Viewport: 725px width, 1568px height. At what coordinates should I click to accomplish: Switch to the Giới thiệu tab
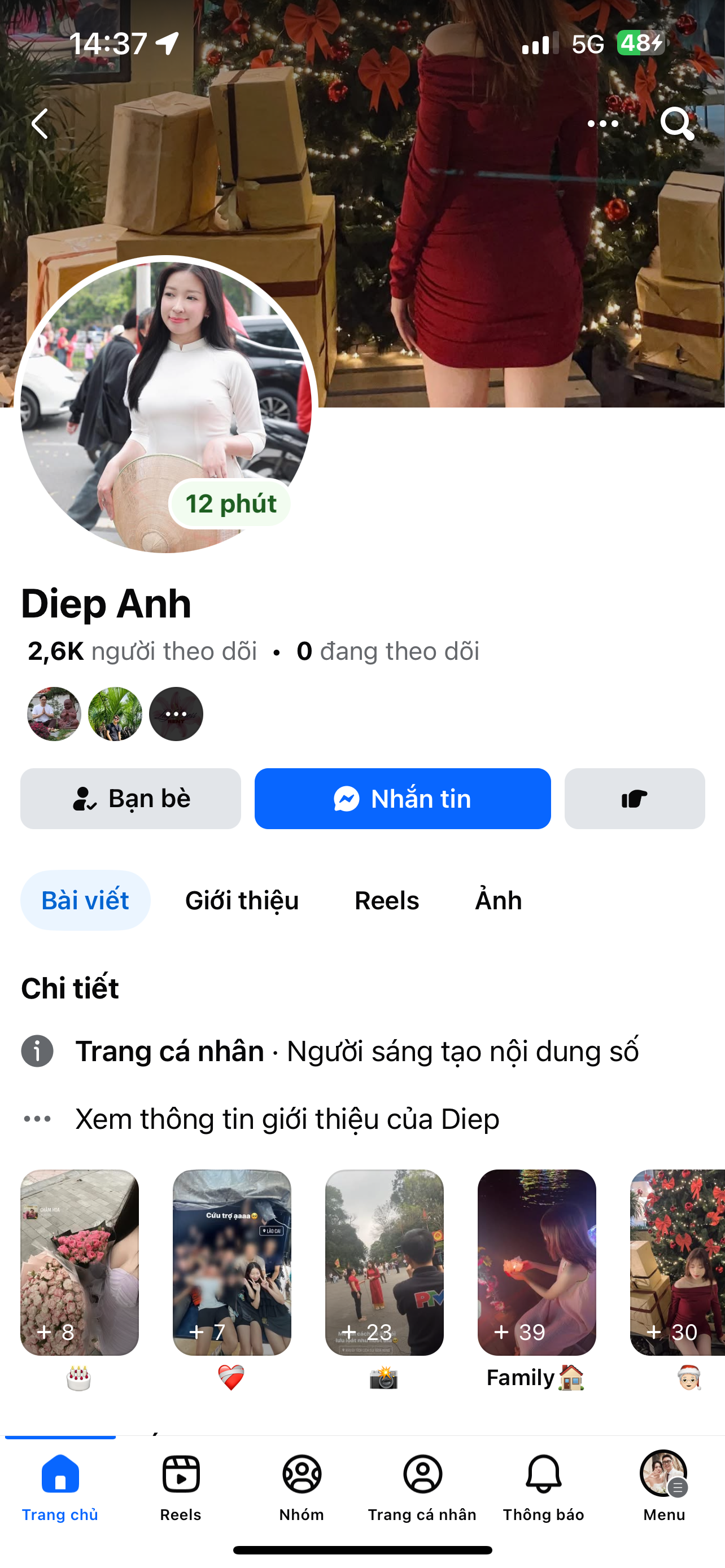pos(242,900)
